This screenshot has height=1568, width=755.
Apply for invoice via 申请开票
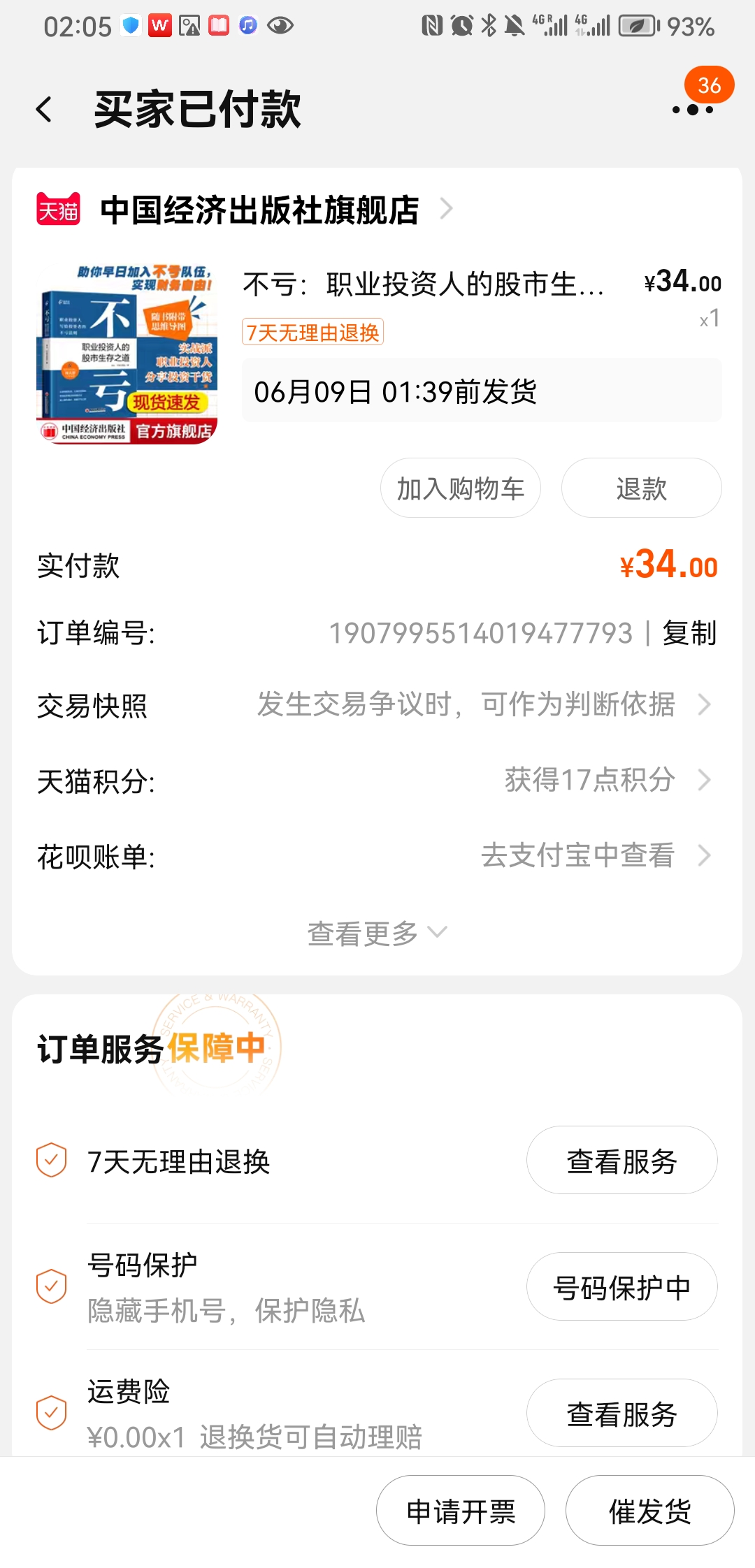(x=460, y=1511)
